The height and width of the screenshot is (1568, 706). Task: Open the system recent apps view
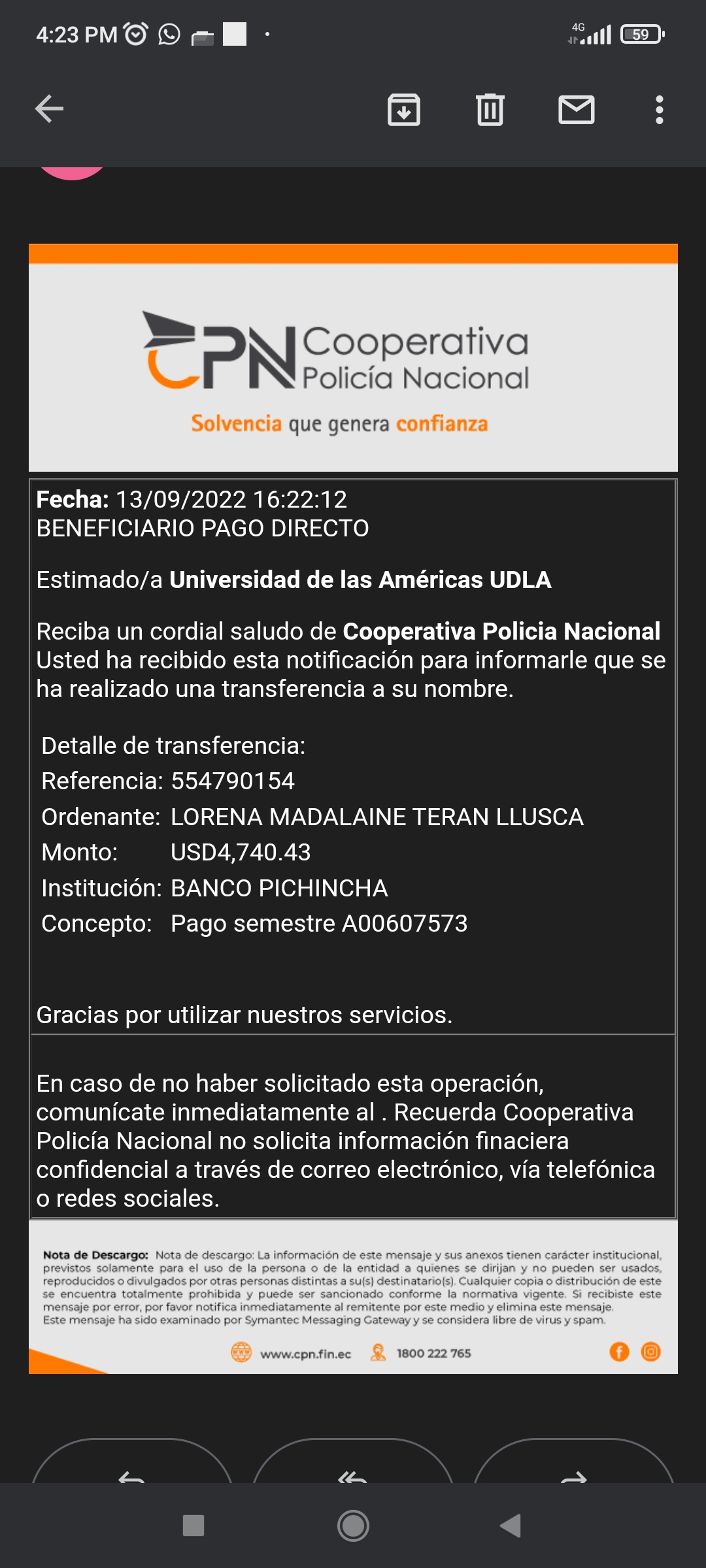click(x=193, y=1526)
